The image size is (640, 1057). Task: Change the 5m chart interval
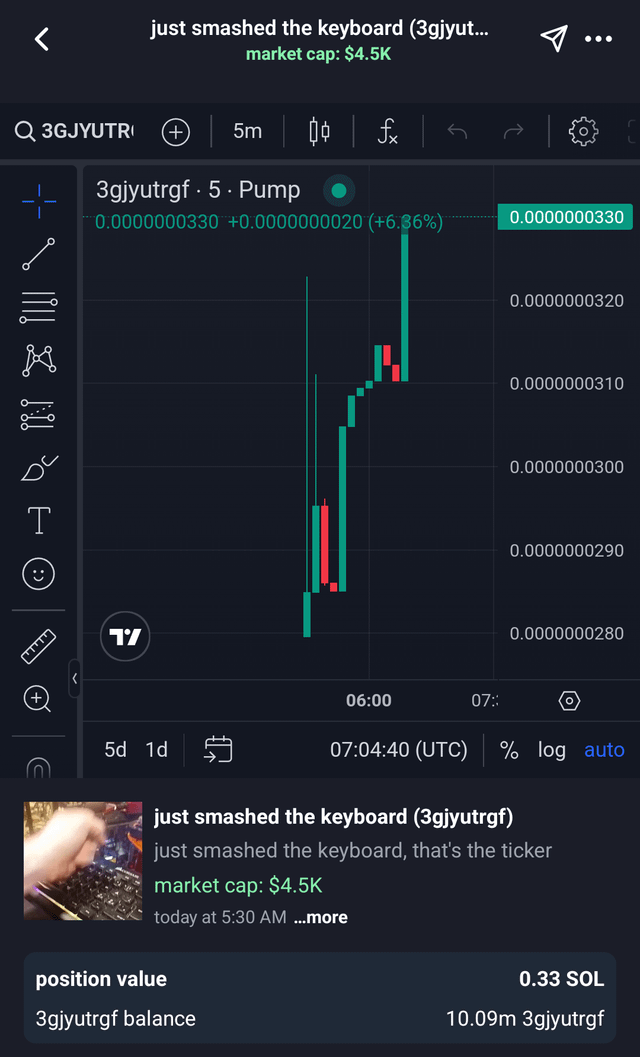coord(247,131)
